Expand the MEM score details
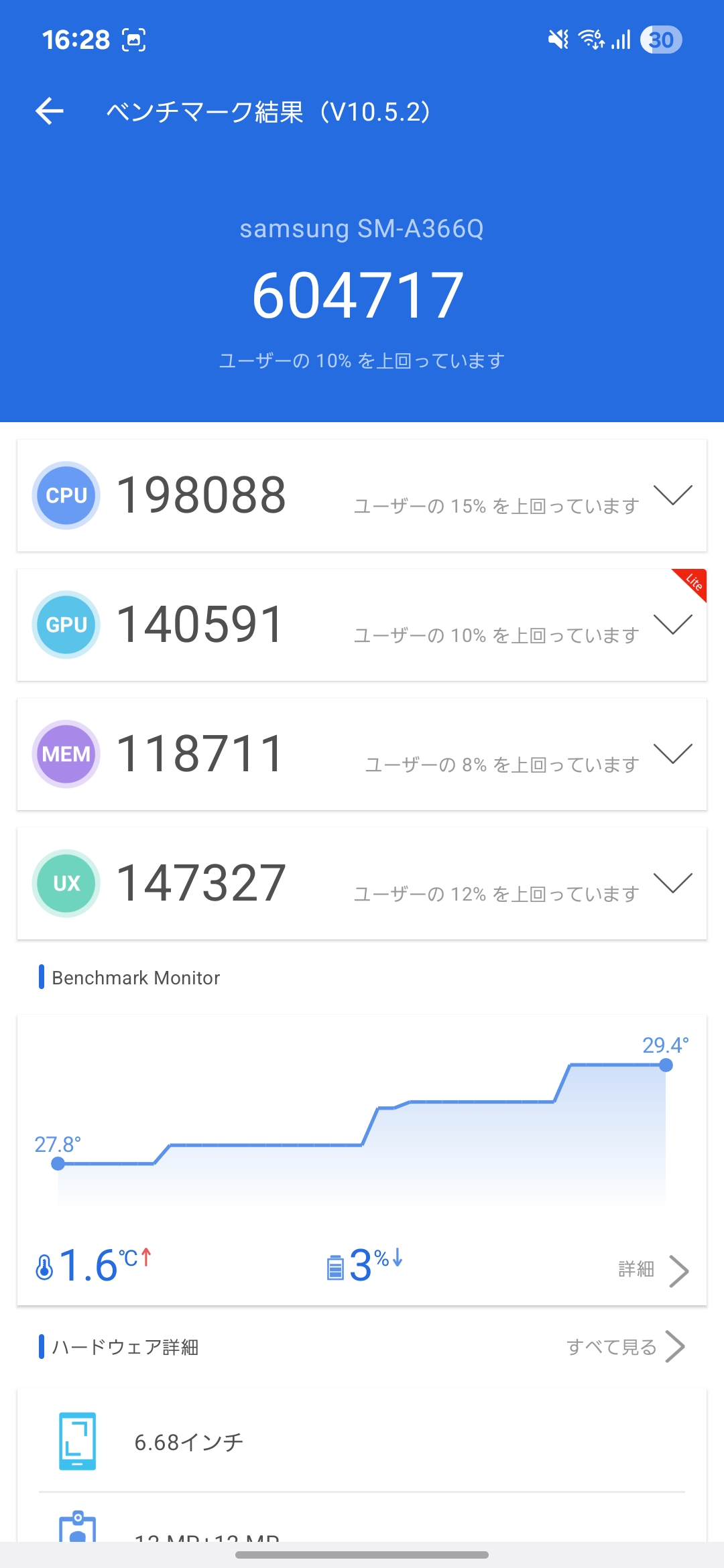This screenshot has height=1568, width=724. [672, 754]
